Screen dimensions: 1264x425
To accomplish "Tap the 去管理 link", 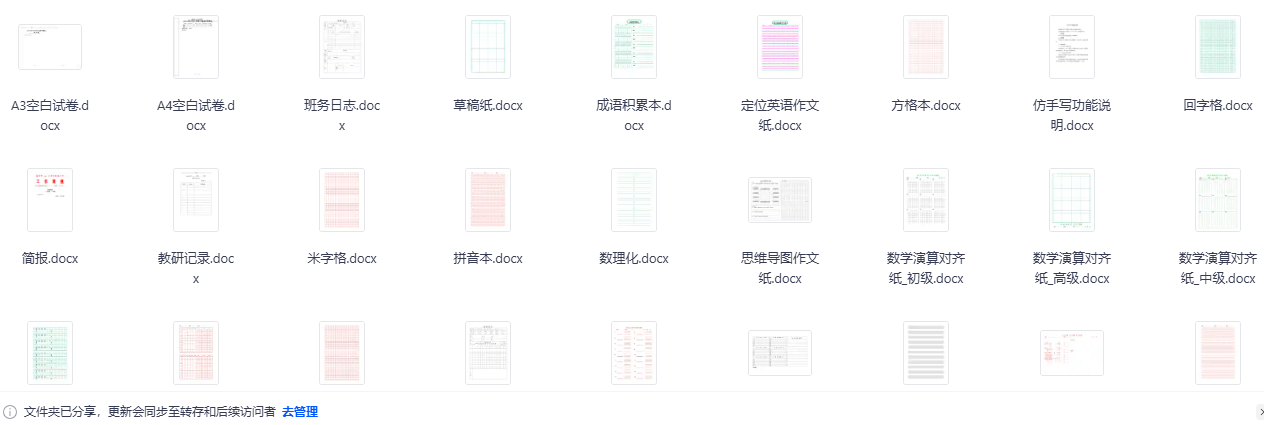I will coord(300,412).
